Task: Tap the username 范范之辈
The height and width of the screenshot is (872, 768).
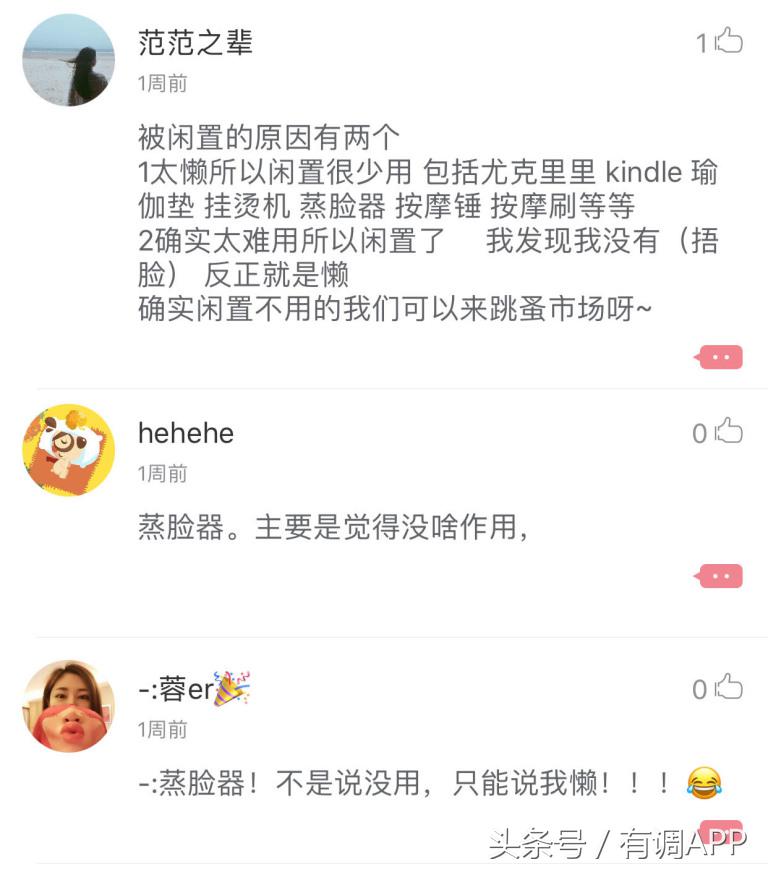Action: pos(196,43)
